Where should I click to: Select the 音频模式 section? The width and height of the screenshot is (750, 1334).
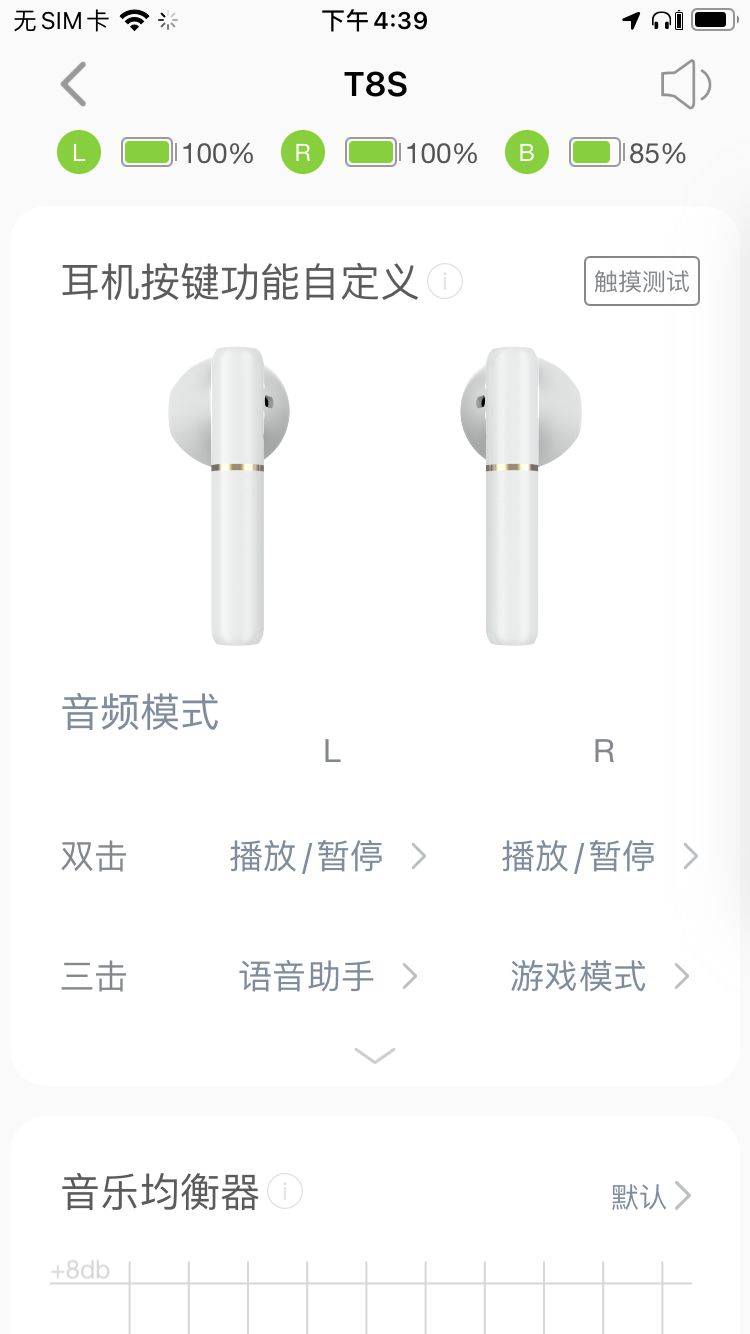[x=139, y=712]
